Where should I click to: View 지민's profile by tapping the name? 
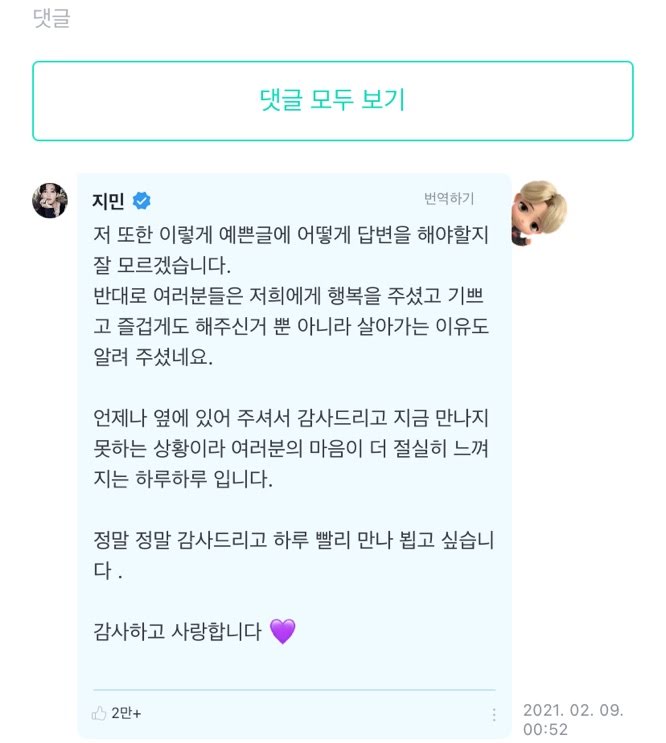pyautogui.click(x=107, y=201)
